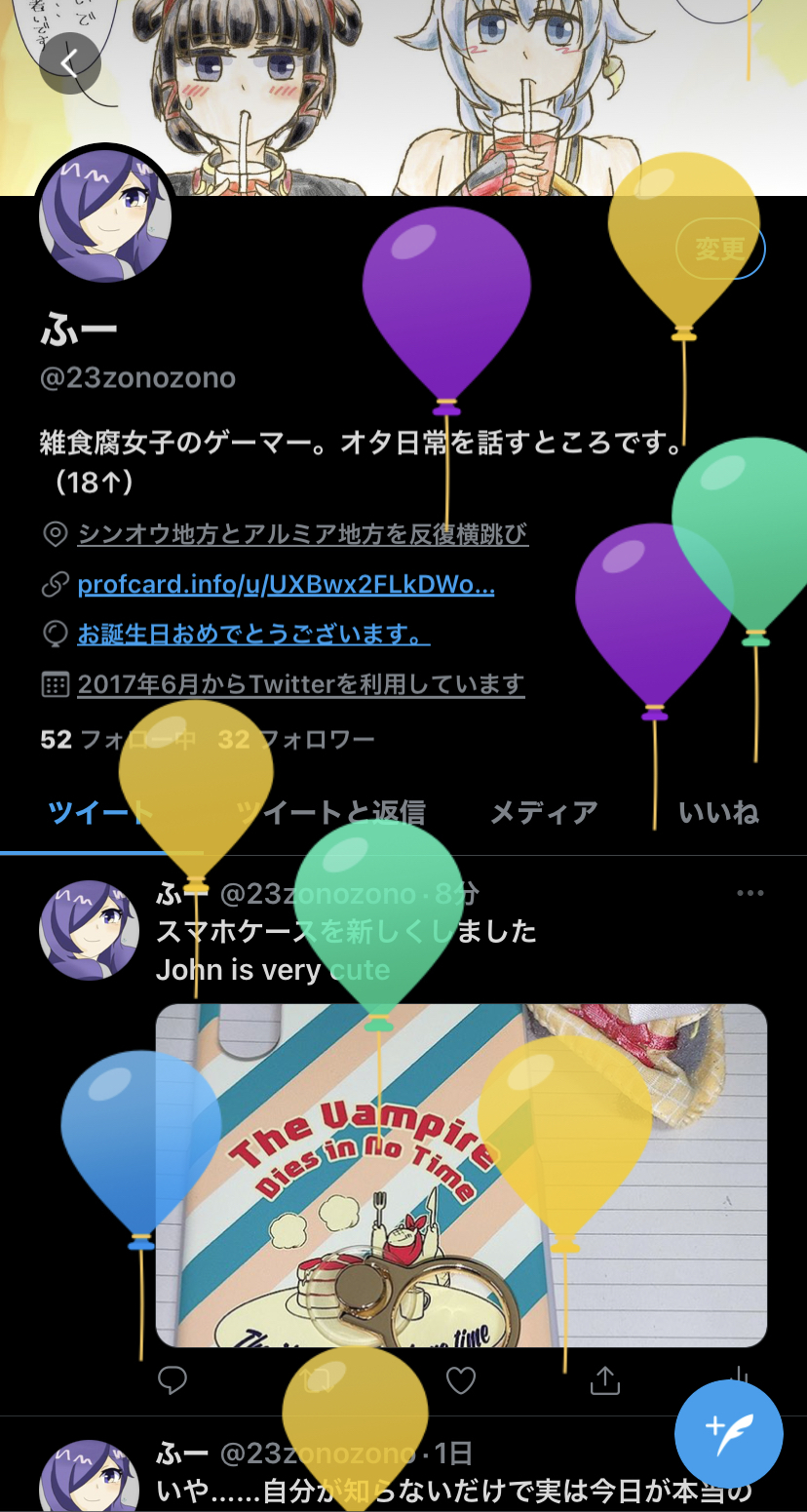Viewport: 807px width, 1512px height.
Task: Open the Vampire phone case photo
Action: pos(461,1175)
